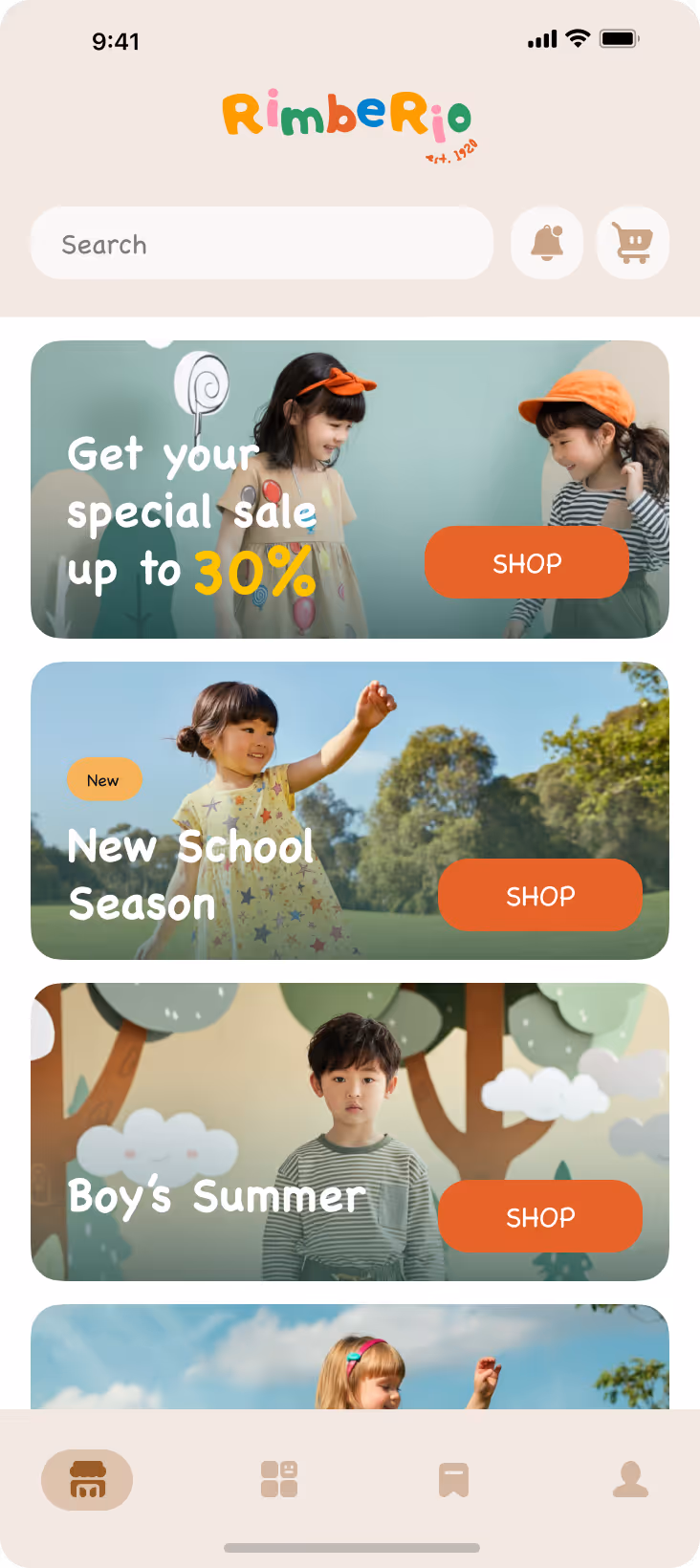Switch to the home store tab
The width and height of the screenshot is (700, 1568).
point(87,1480)
